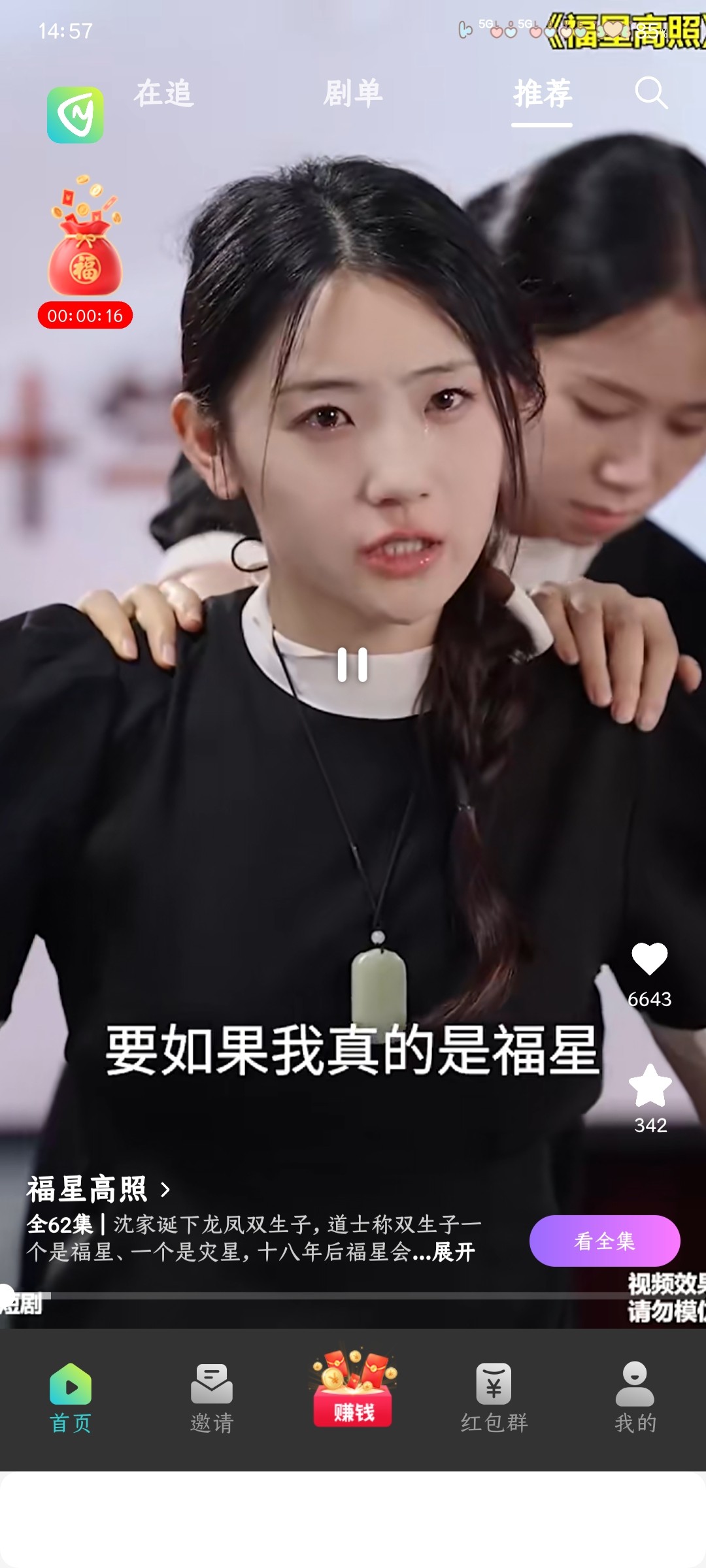
Task: Switch to the 剧单 tab
Action: point(353,93)
